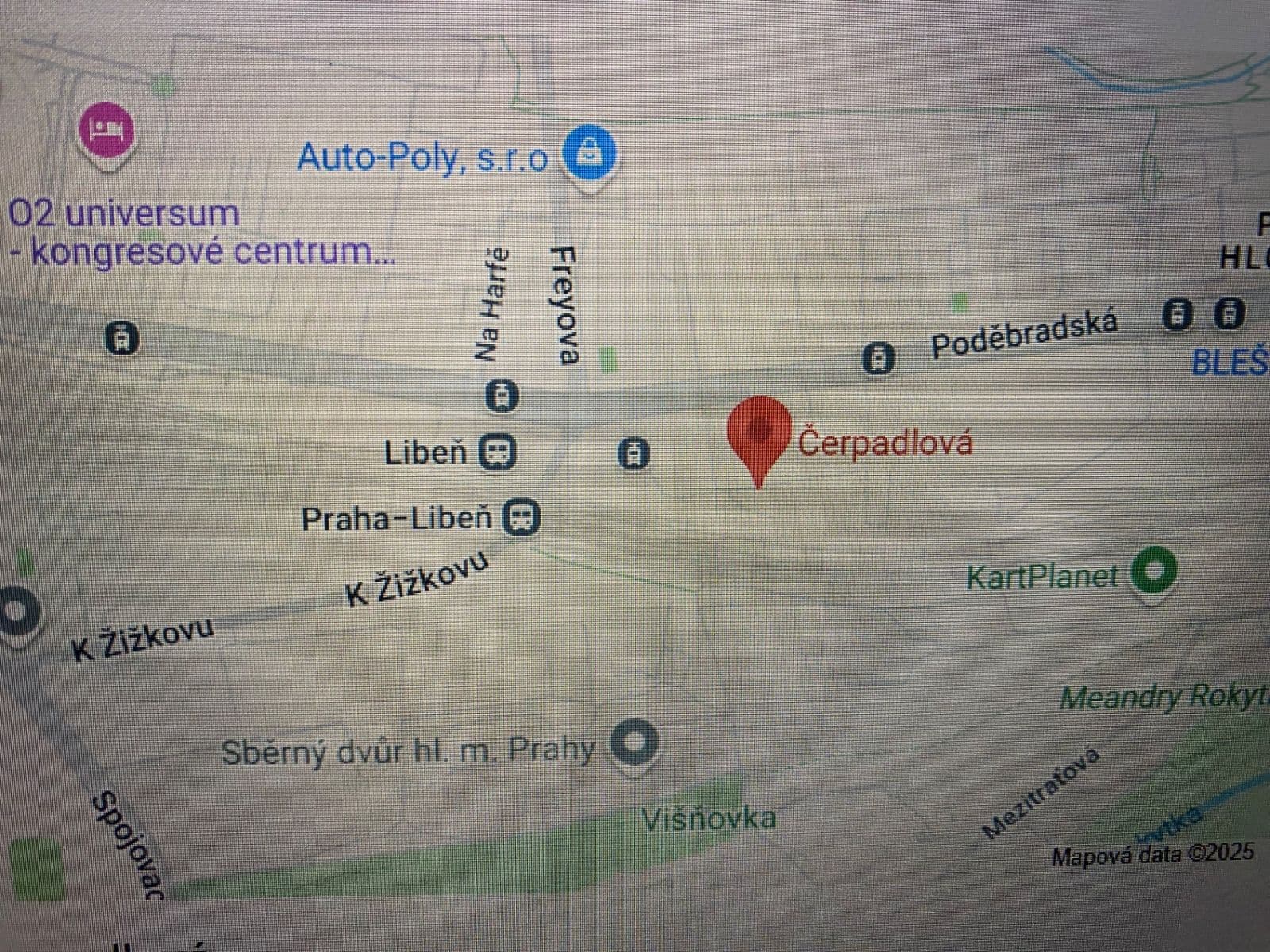Open the KartPlanet green marker
The image size is (1270, 952).
tap(1153, 570)
